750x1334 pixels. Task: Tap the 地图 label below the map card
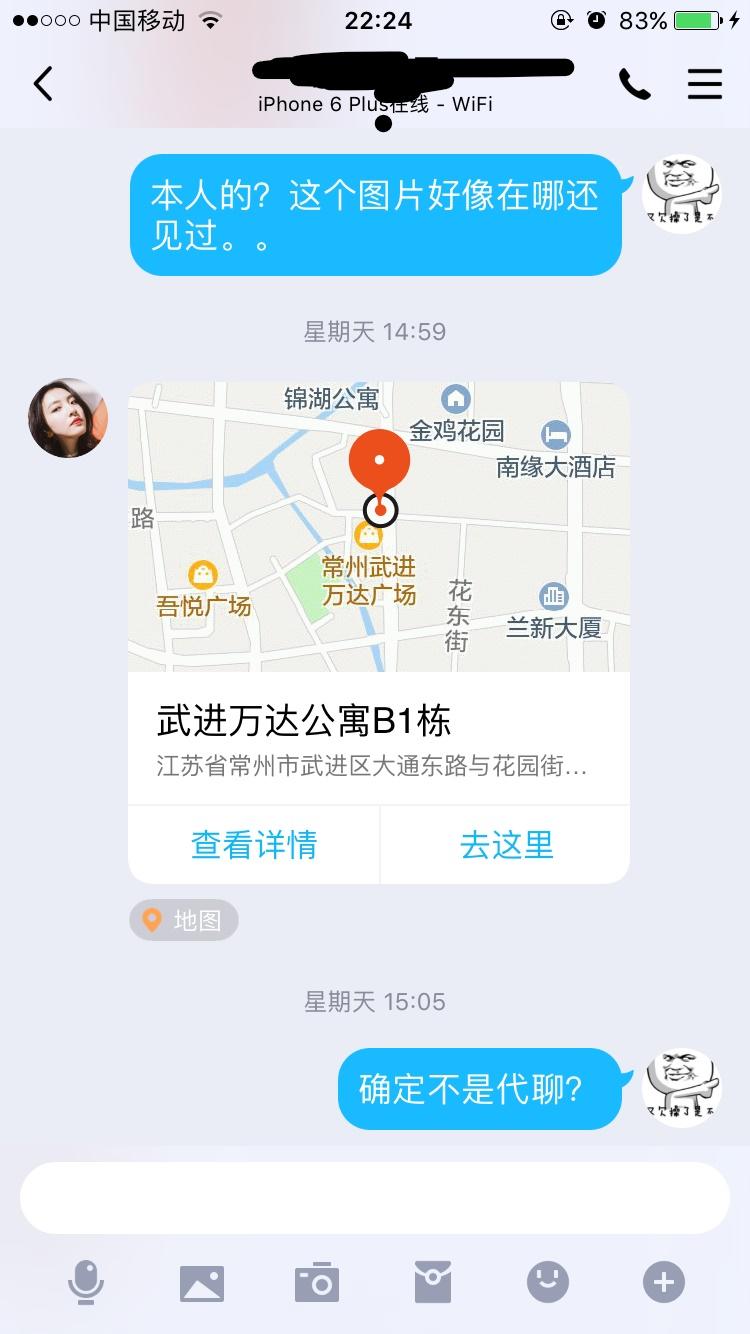(x=183, y=919)
